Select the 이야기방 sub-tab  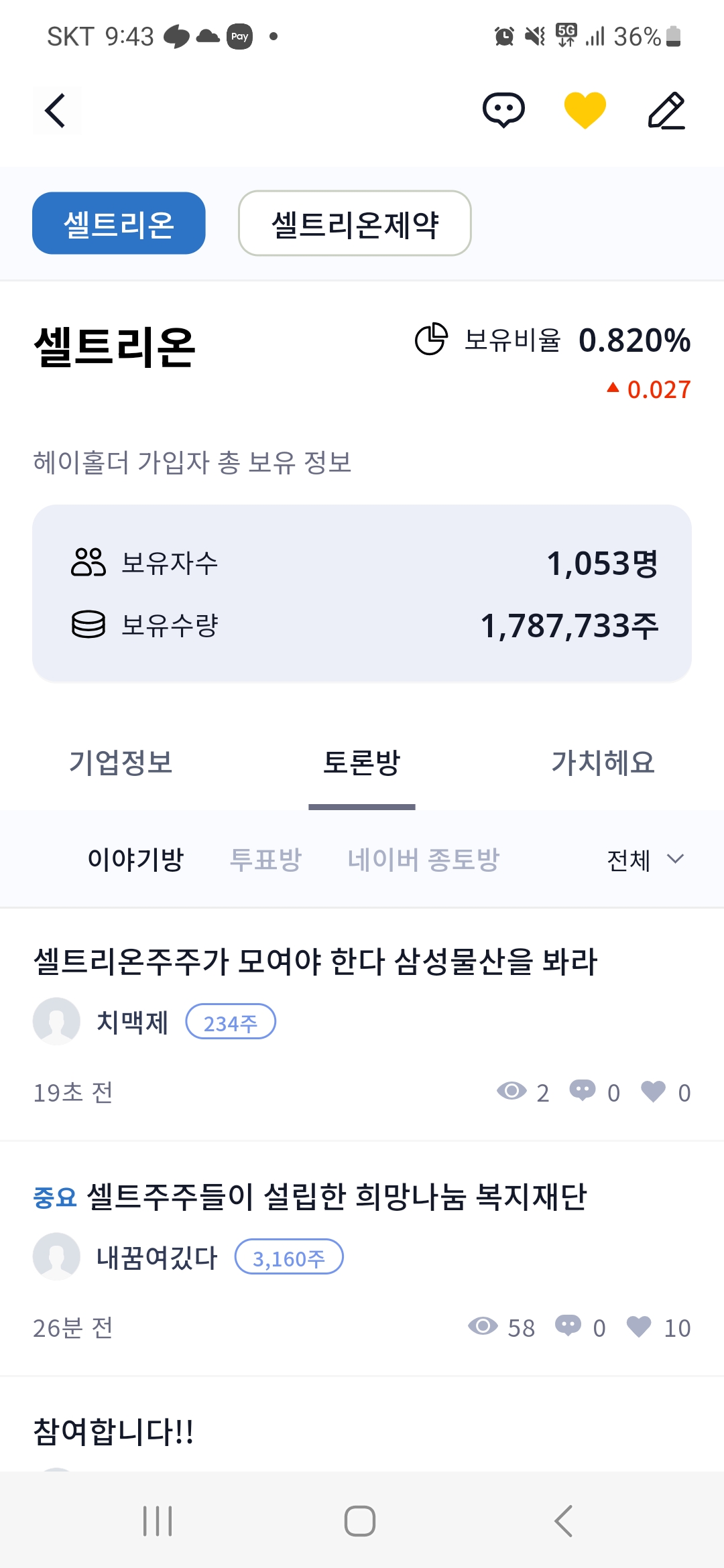[135, 859]
